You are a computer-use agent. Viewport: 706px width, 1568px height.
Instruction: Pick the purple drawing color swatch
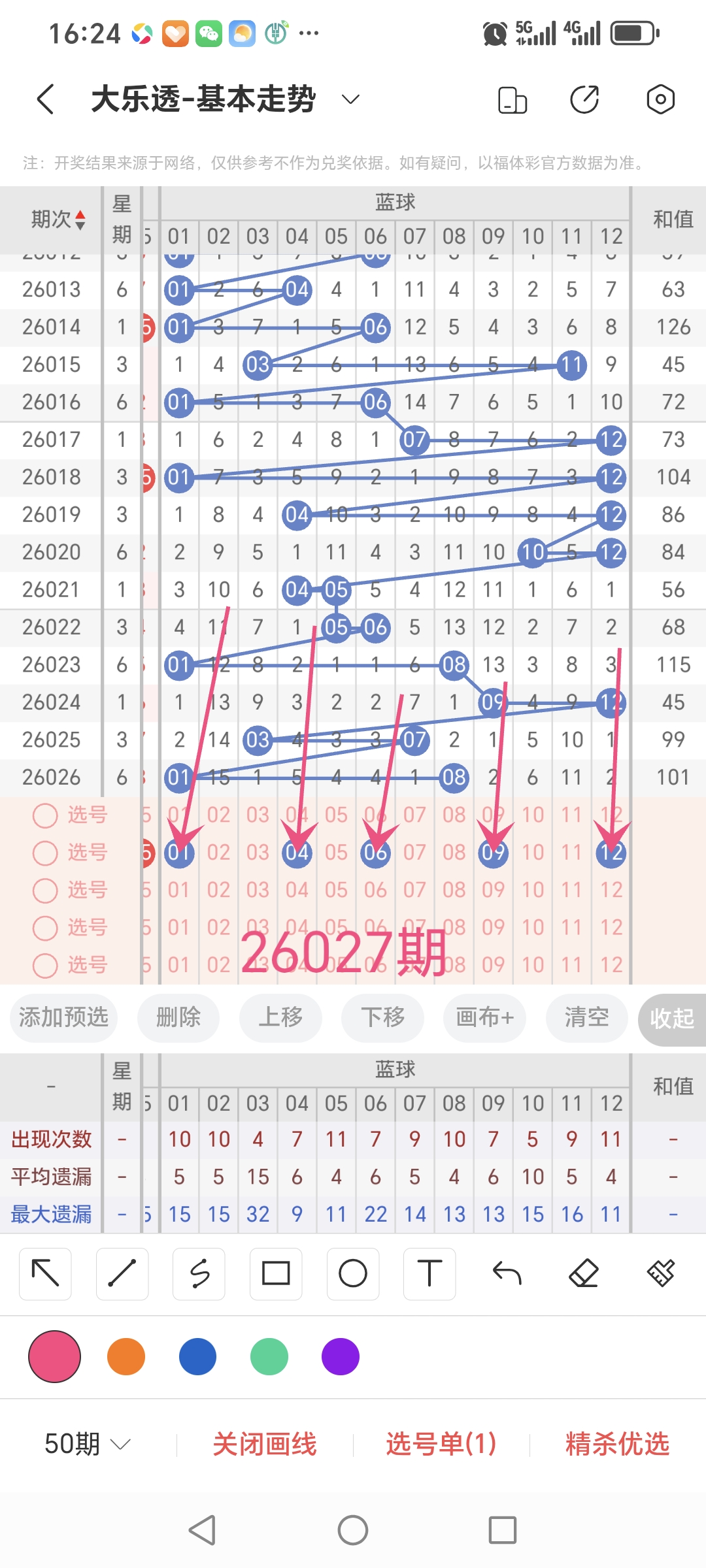pos(339,1356)
